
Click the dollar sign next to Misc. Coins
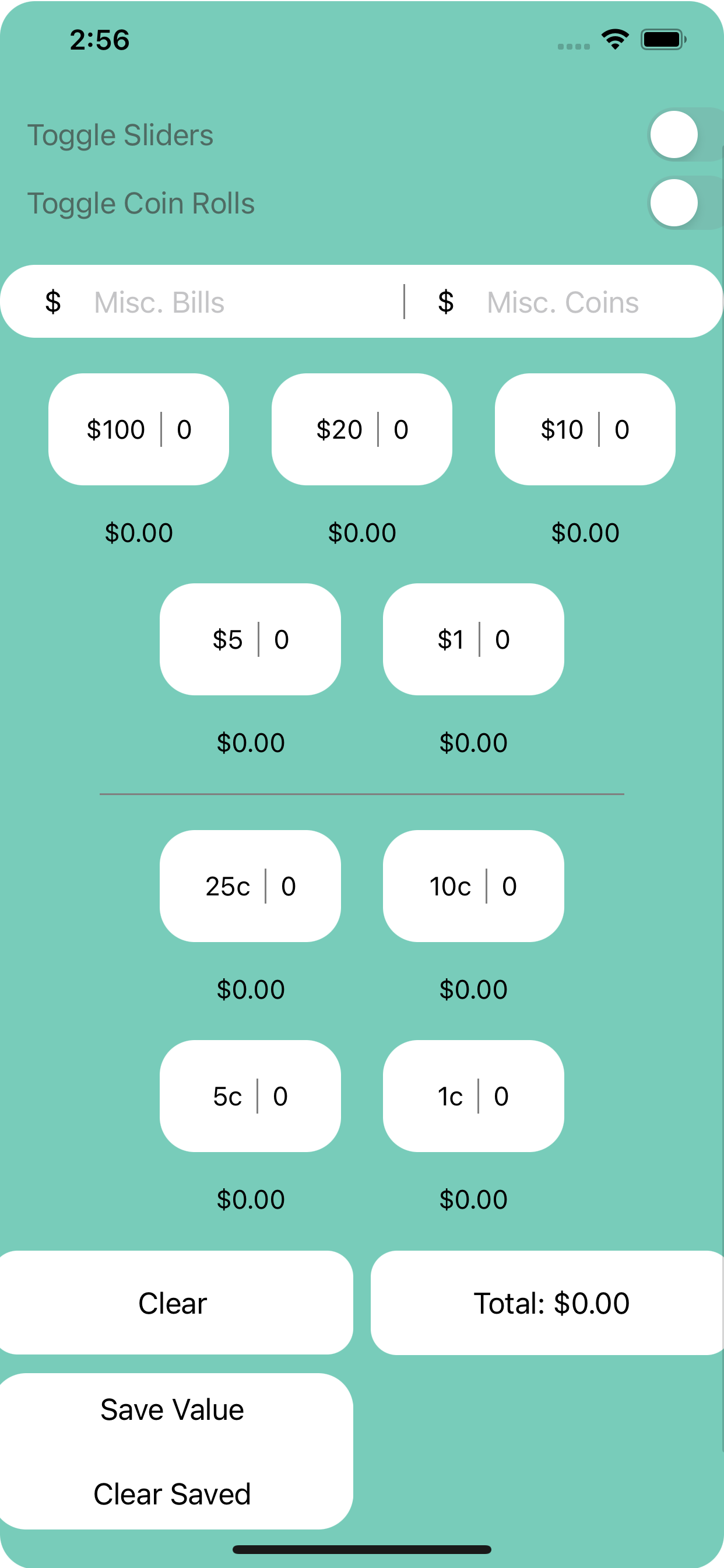point(445,302)
